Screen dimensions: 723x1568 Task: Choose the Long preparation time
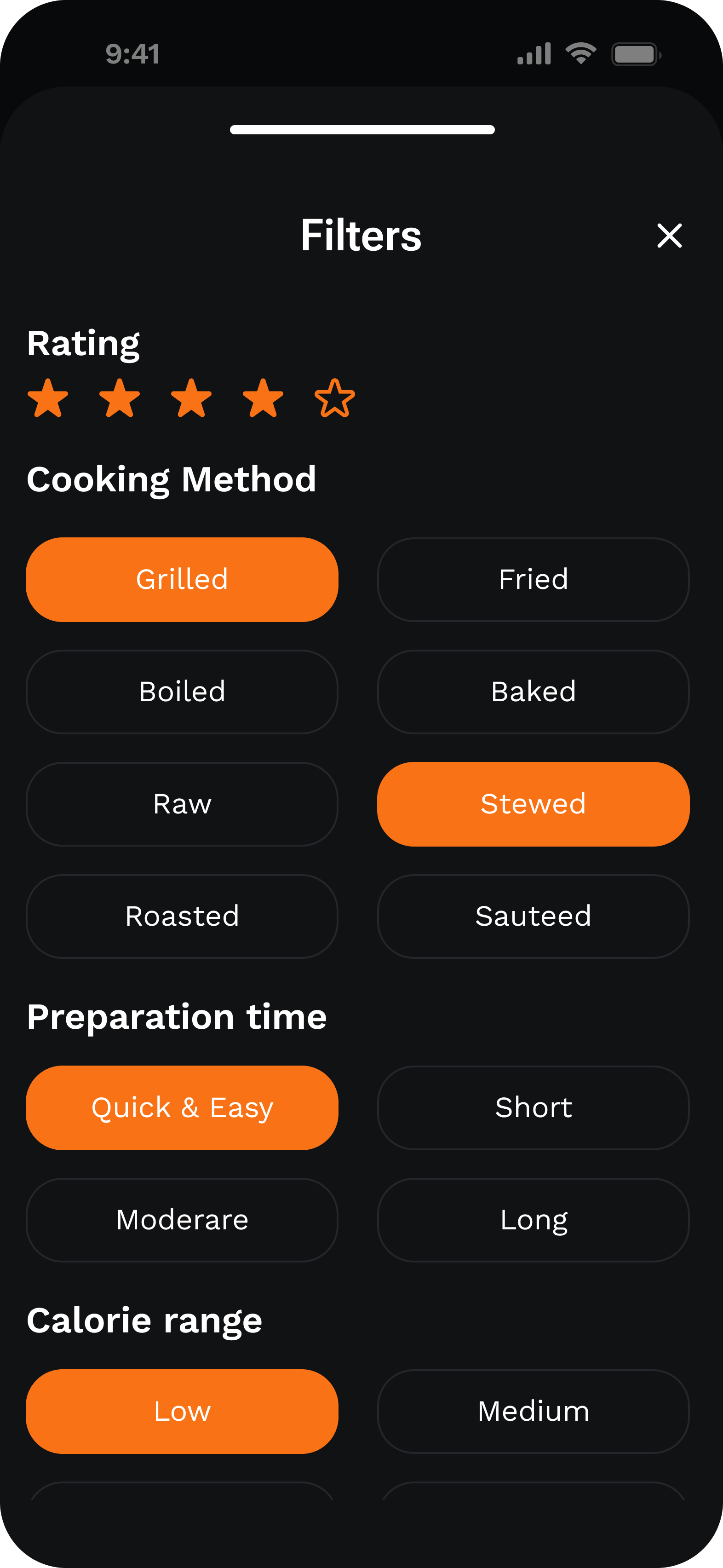pyautogui.click(x=533, y=1219)
